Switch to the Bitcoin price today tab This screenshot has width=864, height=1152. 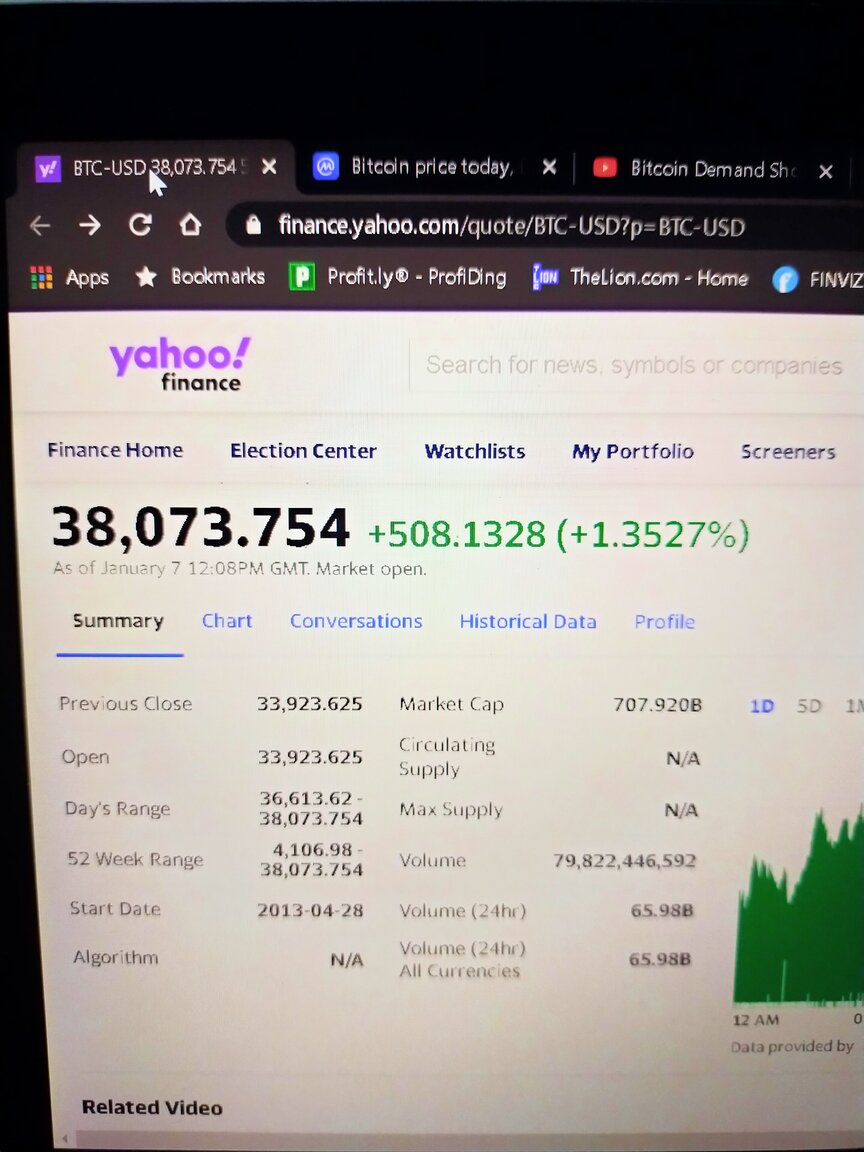tap(430, 167)
